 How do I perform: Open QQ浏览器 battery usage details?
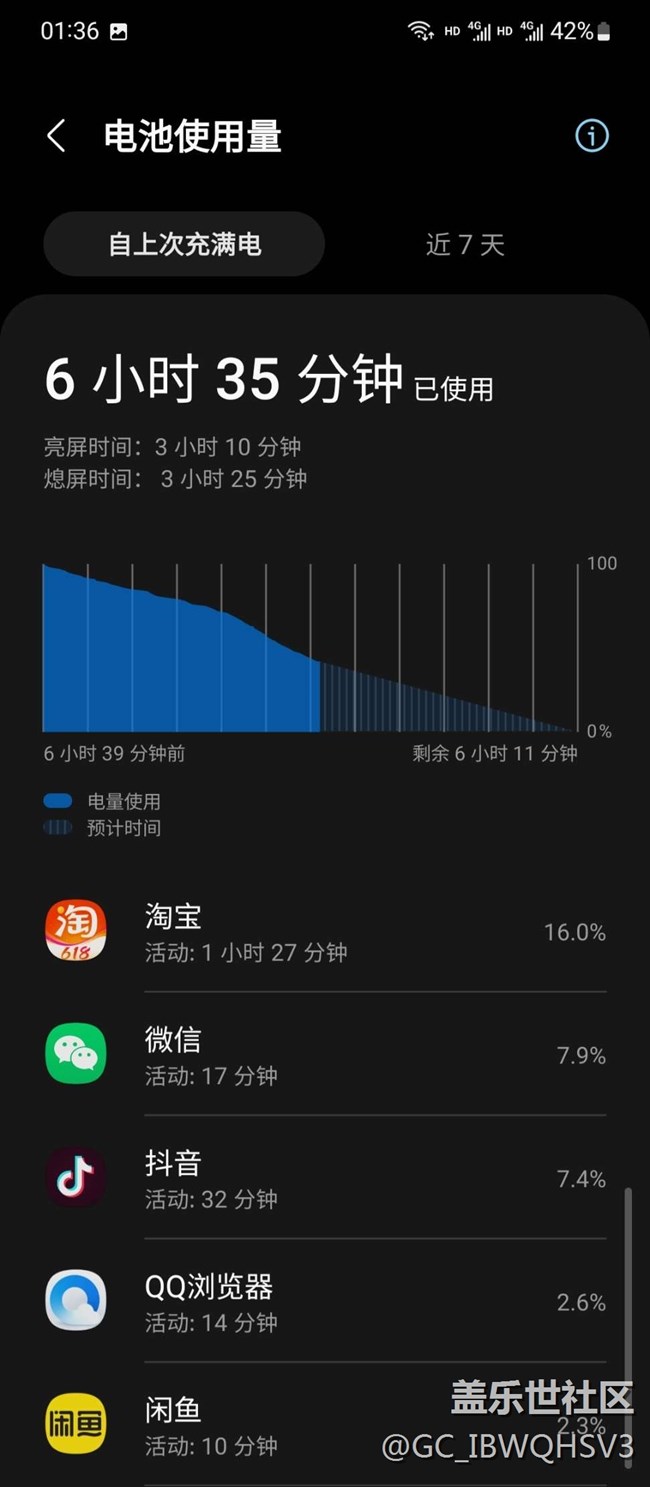click(325, 1301)
